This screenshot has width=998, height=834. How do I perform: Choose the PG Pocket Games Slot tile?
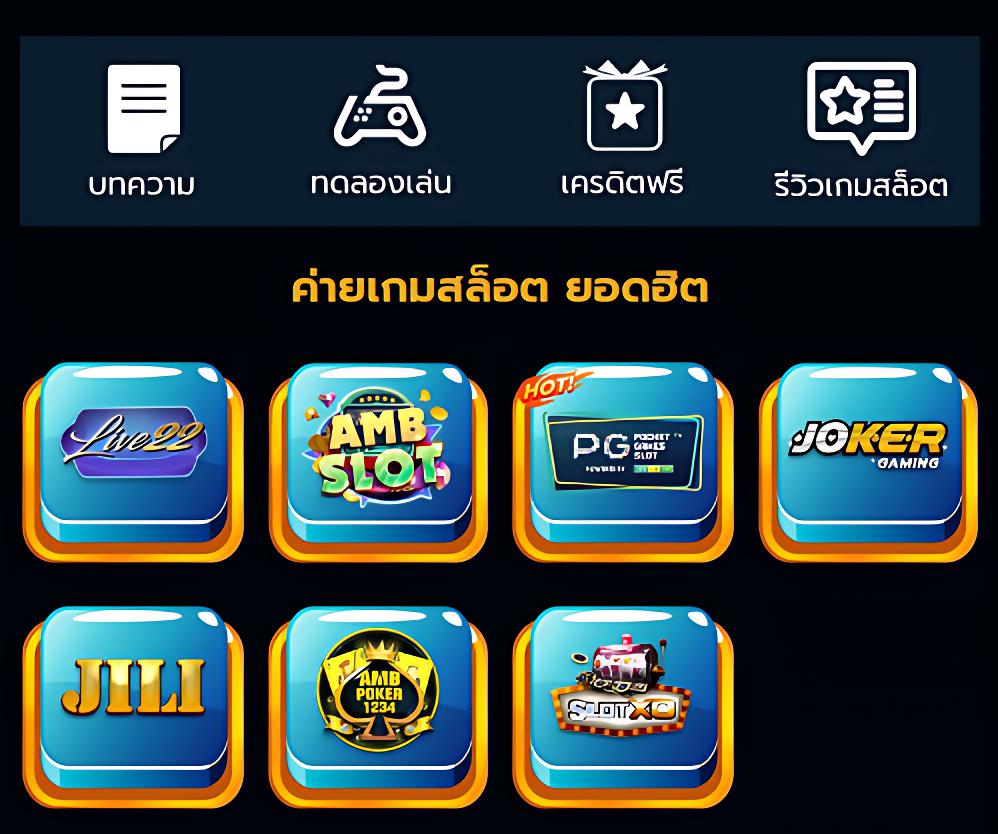point(623,455)
